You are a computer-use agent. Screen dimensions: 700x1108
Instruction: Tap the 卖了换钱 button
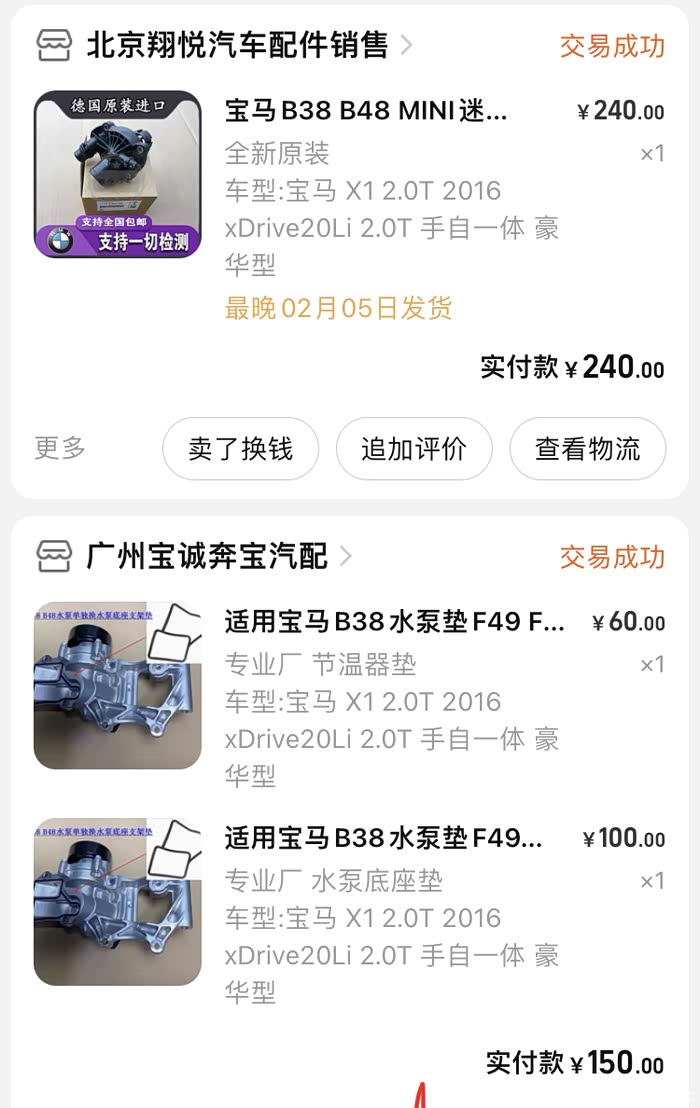(240, 449)
